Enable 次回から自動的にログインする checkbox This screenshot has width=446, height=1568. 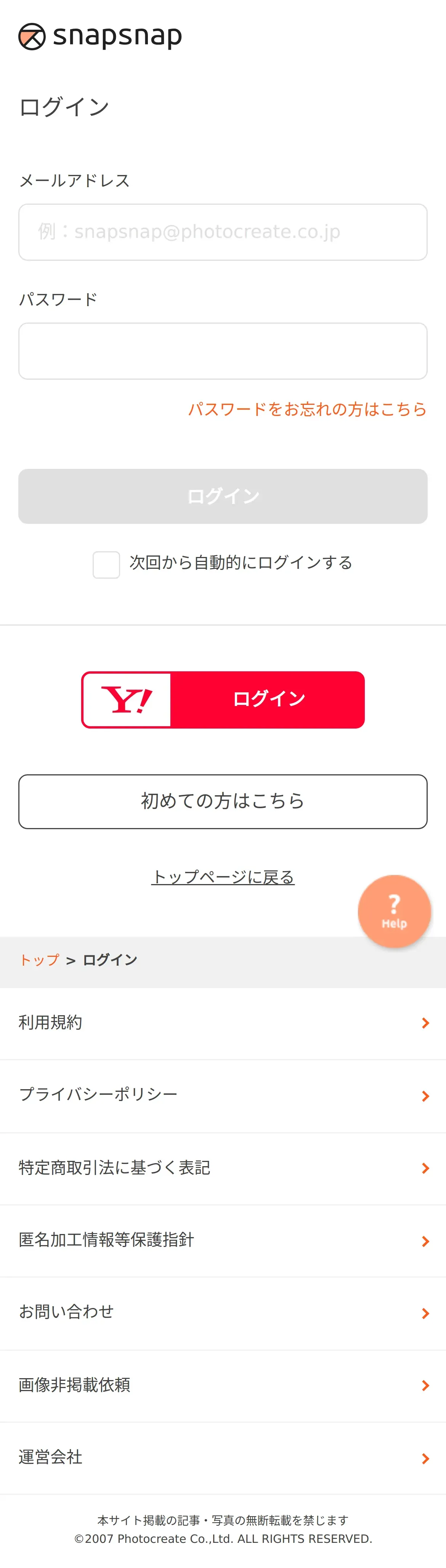pos(106,565)
